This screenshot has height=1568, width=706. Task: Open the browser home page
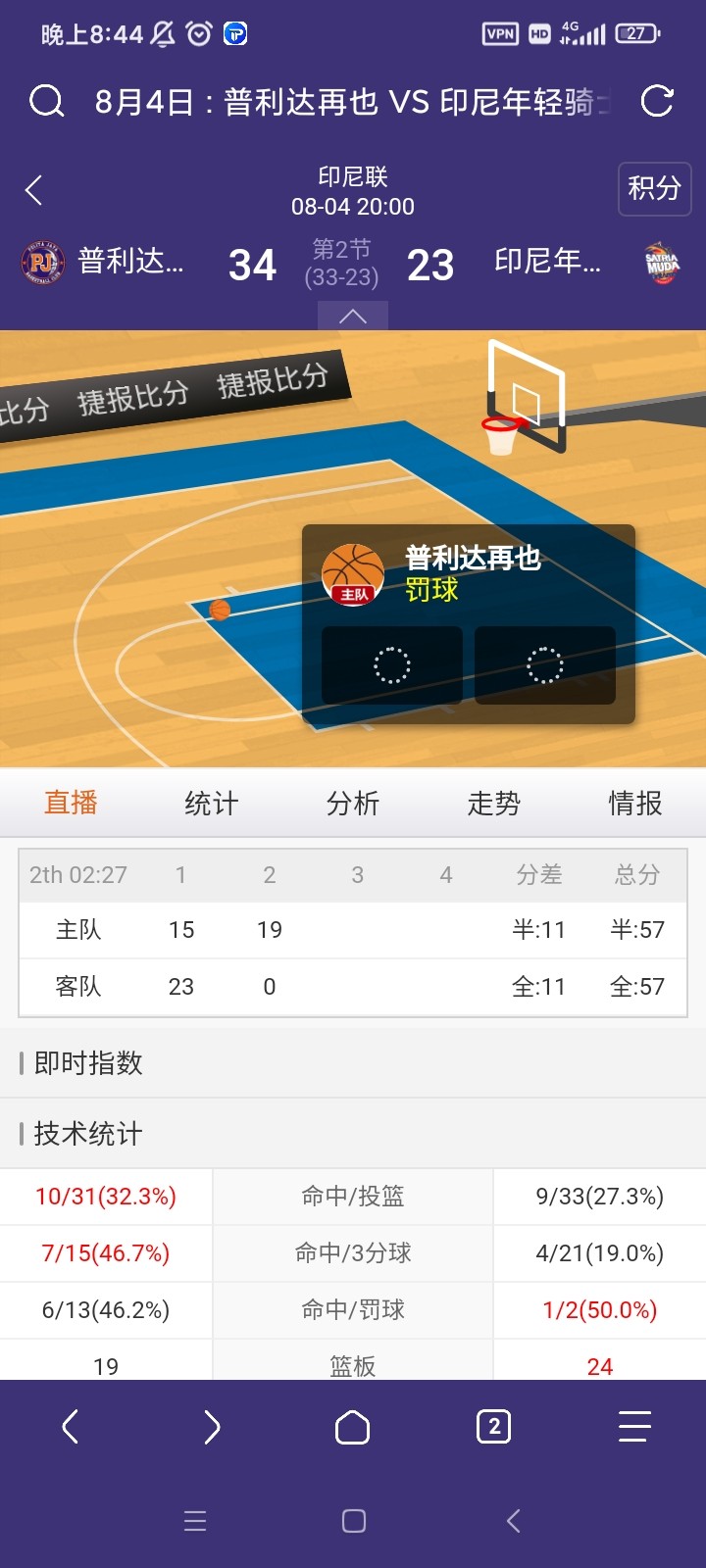coord(353,1427)
